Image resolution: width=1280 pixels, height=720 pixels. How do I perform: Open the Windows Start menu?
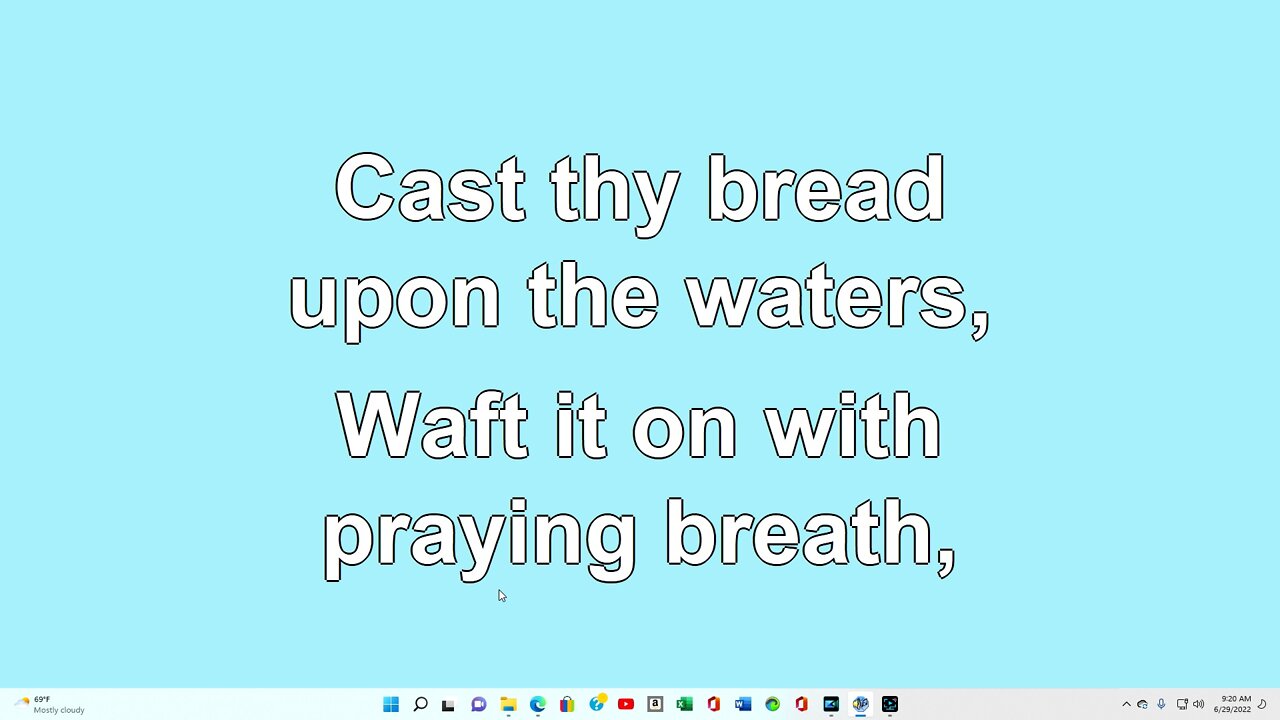(391, 704)
